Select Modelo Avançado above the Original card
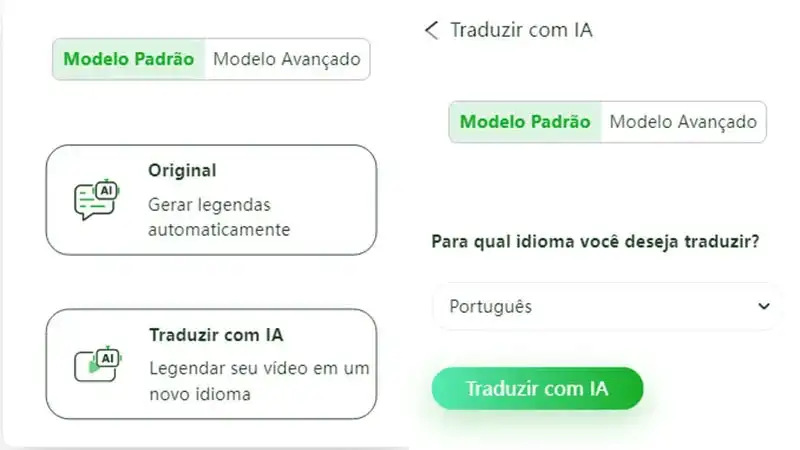800x450 pixels. tap(286, 59)
